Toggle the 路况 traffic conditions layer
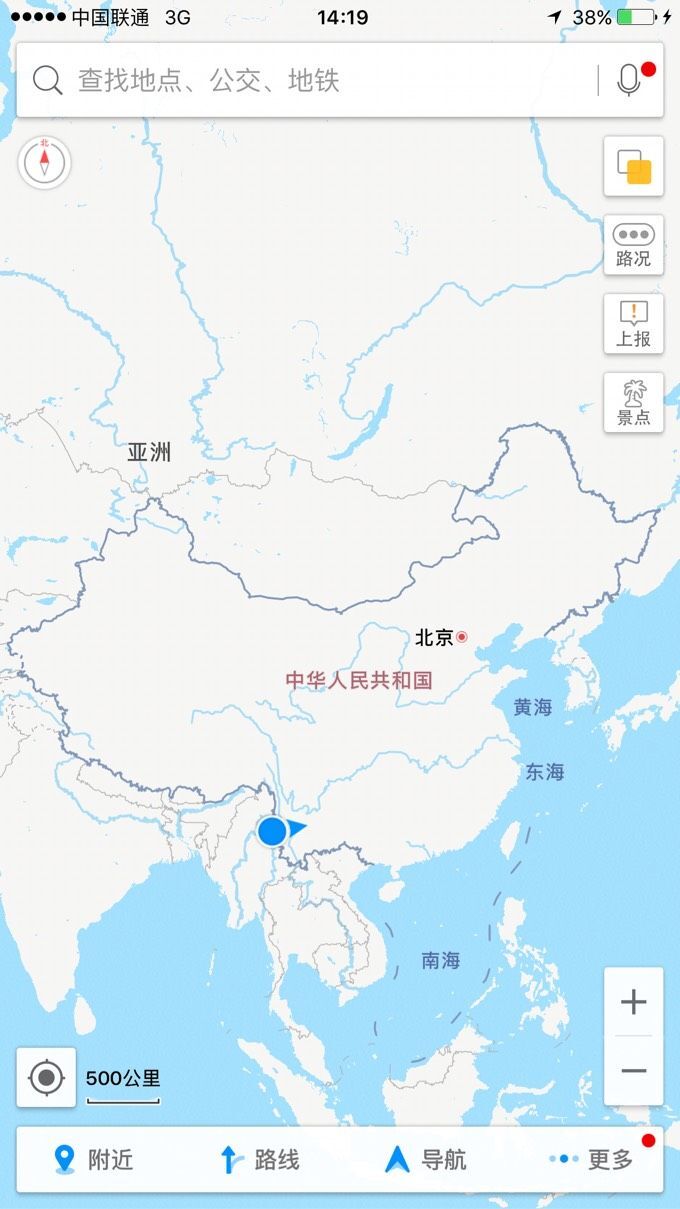This screenshot has width=680, height=1209. click(x=633, y=245)
